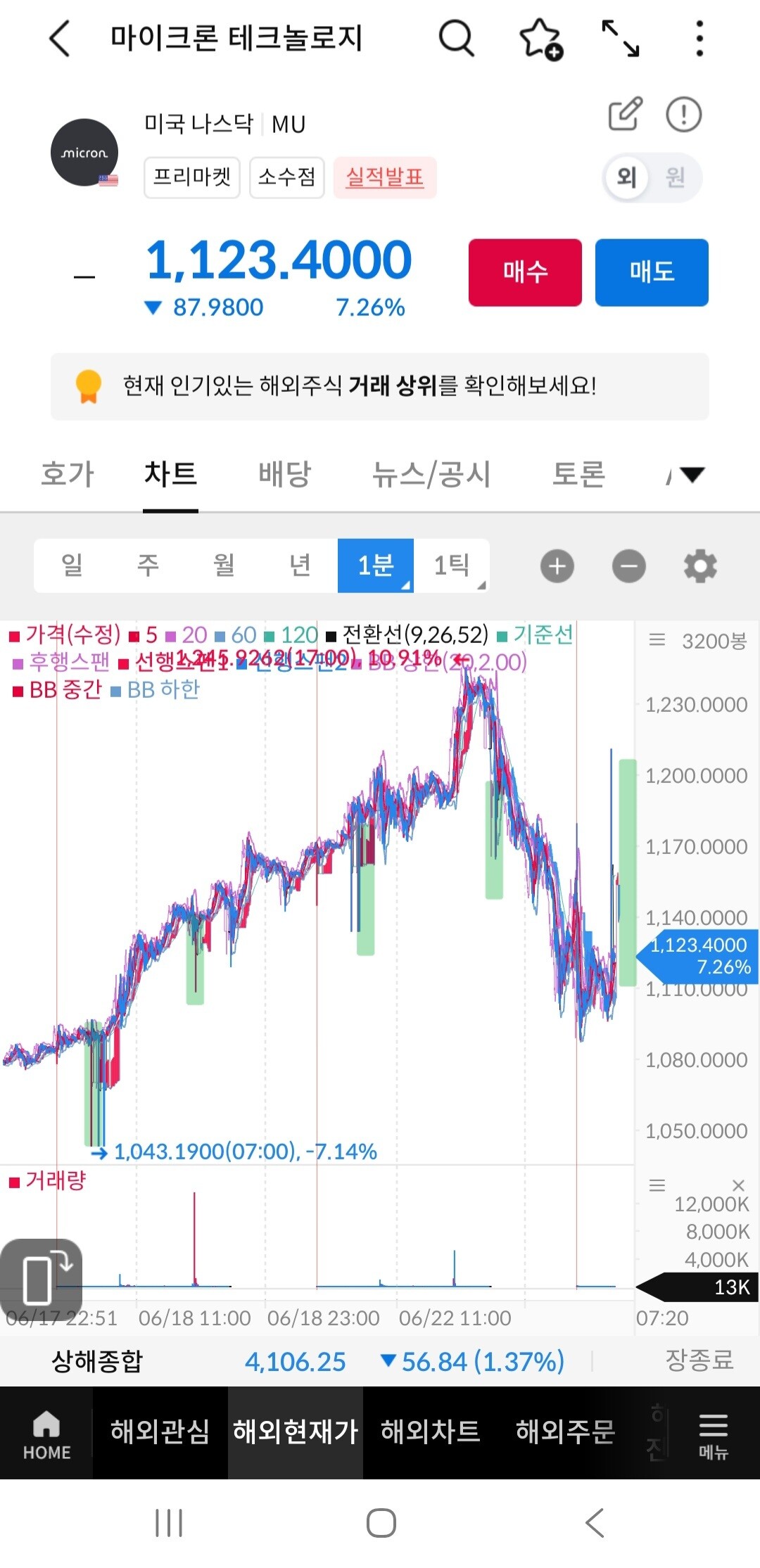Open 해외주문 in the bottom bar

(x=565, y=1432)
